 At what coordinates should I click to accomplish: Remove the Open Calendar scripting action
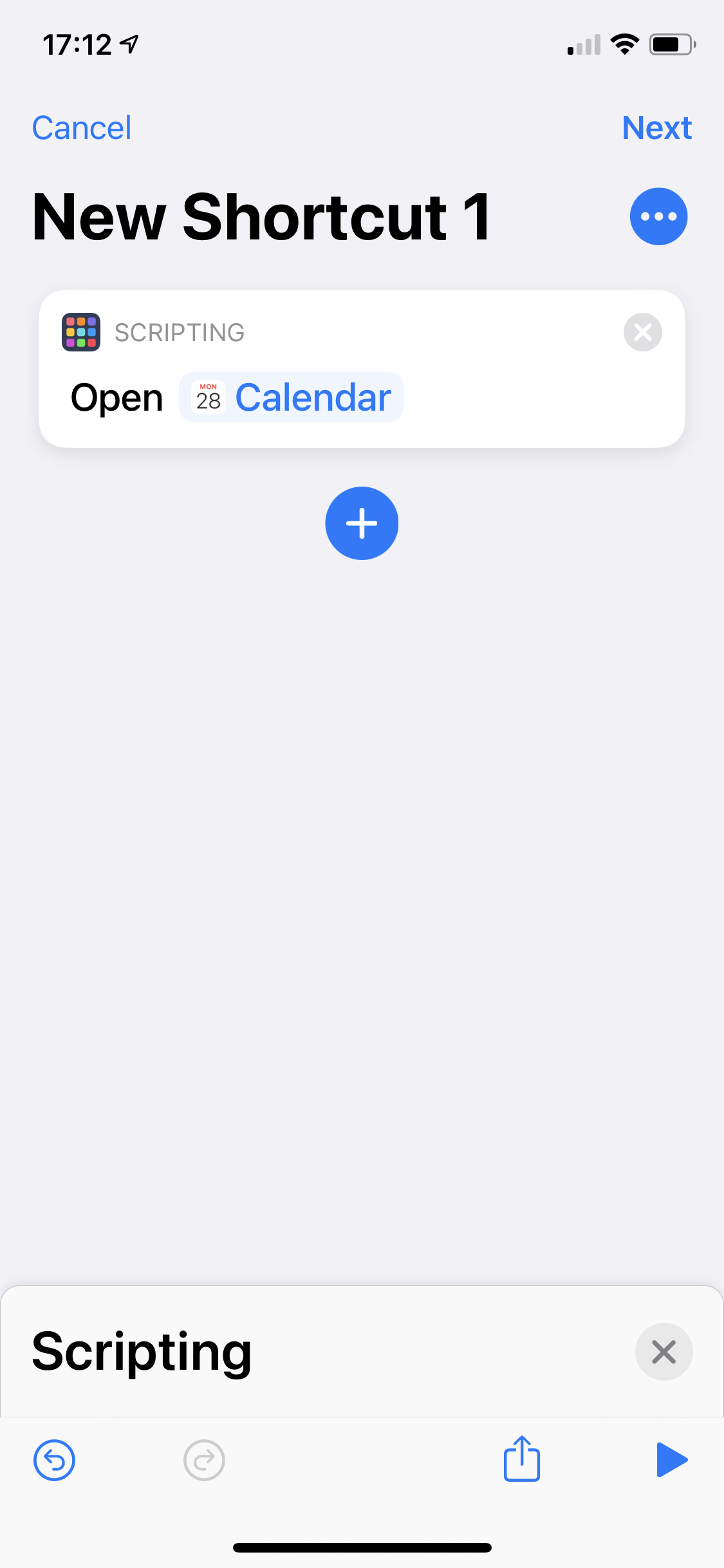(x=643, y=332)
